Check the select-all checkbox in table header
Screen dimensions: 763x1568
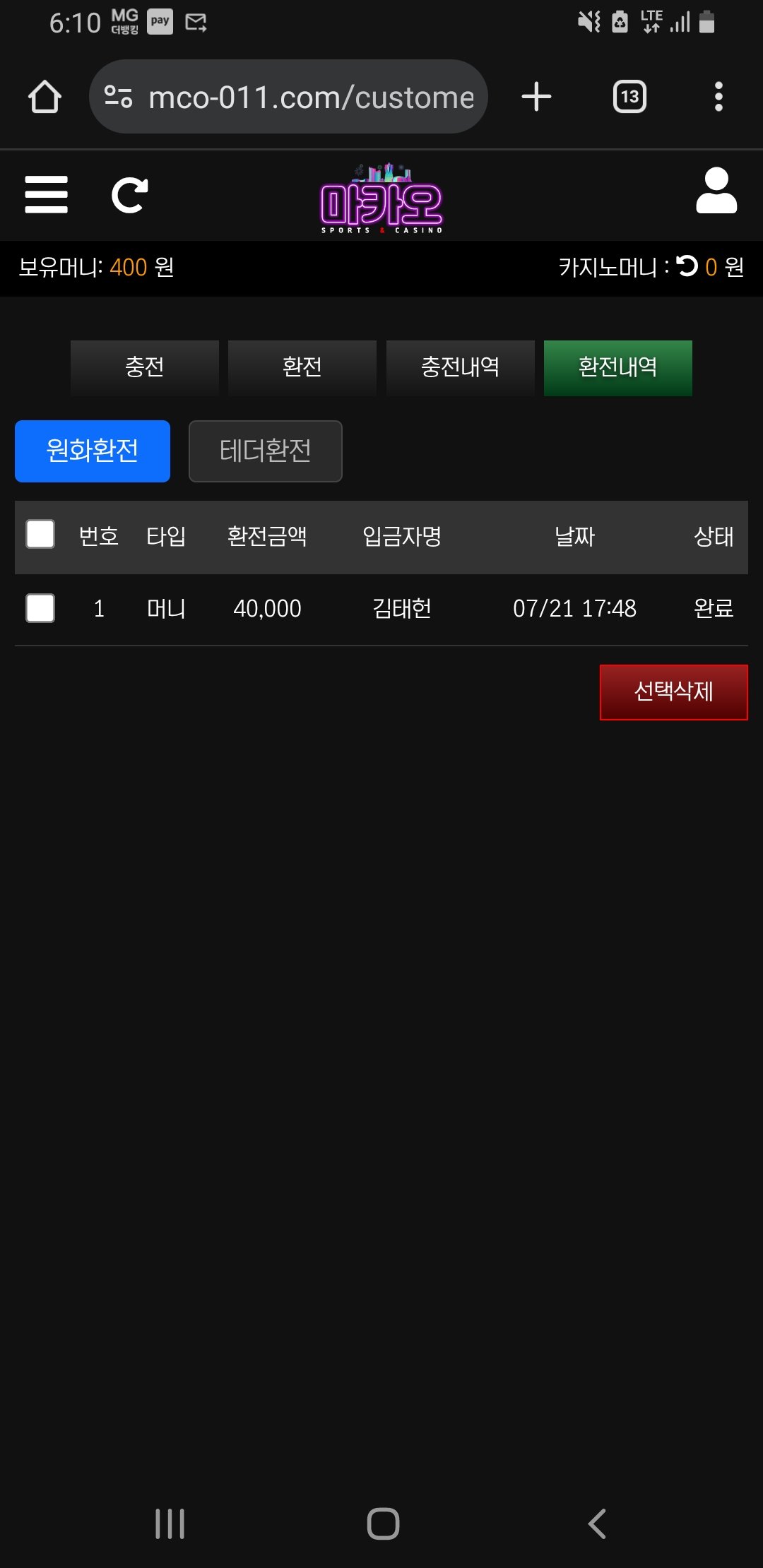point(40,535)
